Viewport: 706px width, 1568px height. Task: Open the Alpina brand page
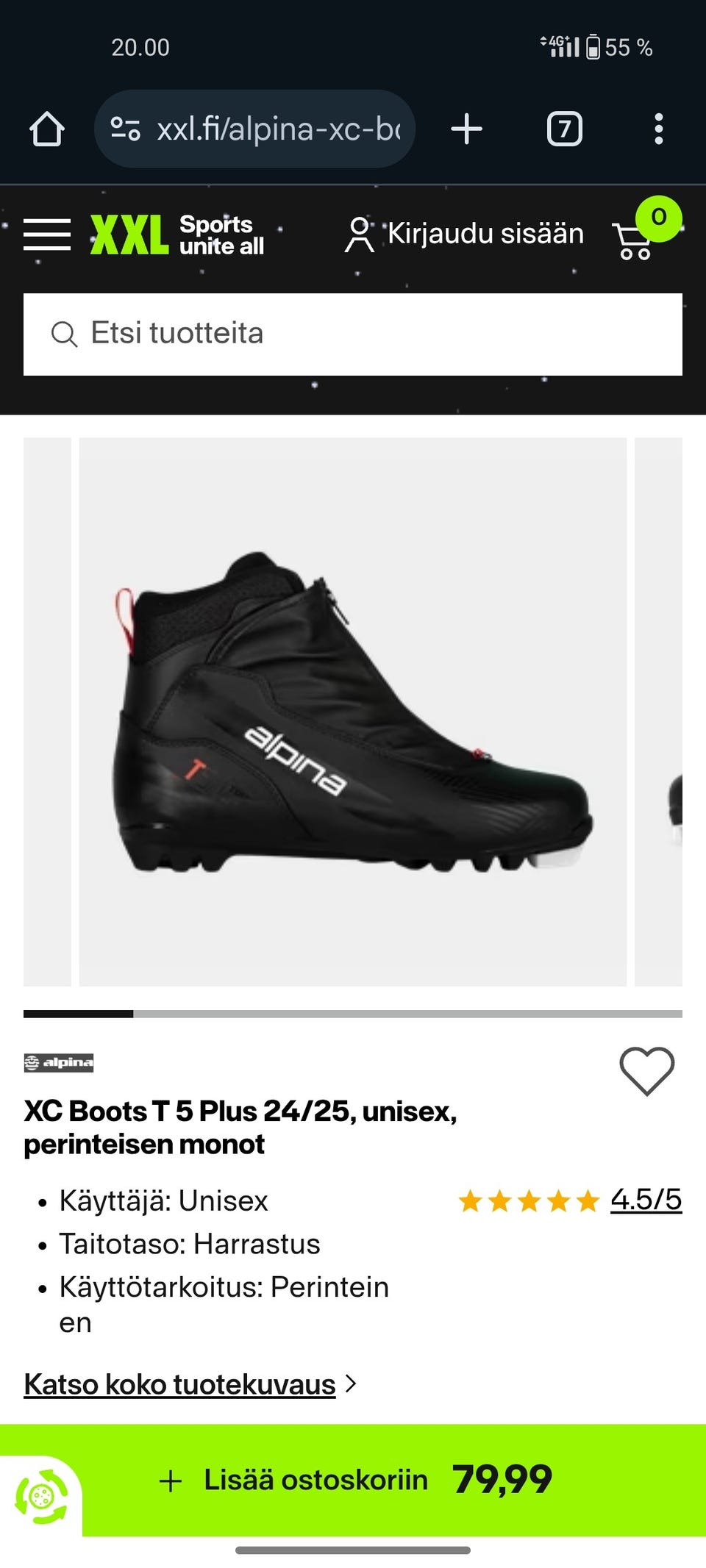59,1062
